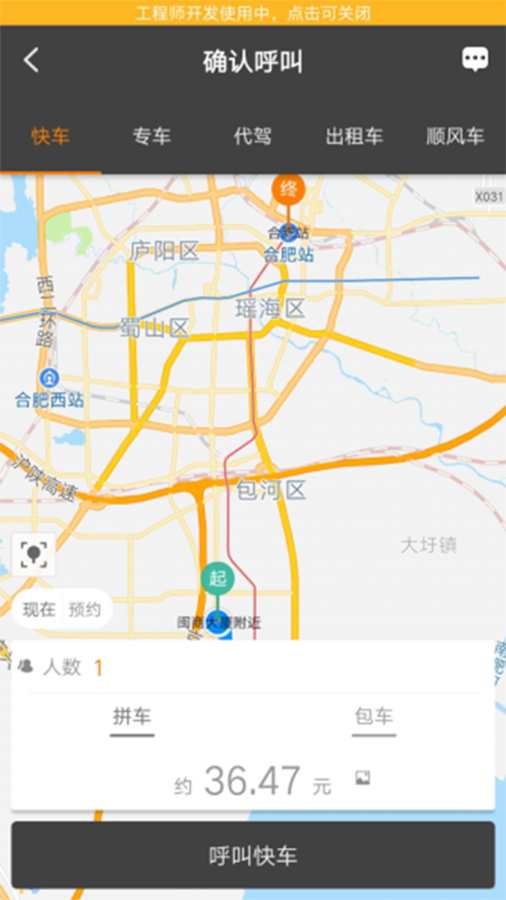
Task: Select the 快车 service tab
Action: 50,137
